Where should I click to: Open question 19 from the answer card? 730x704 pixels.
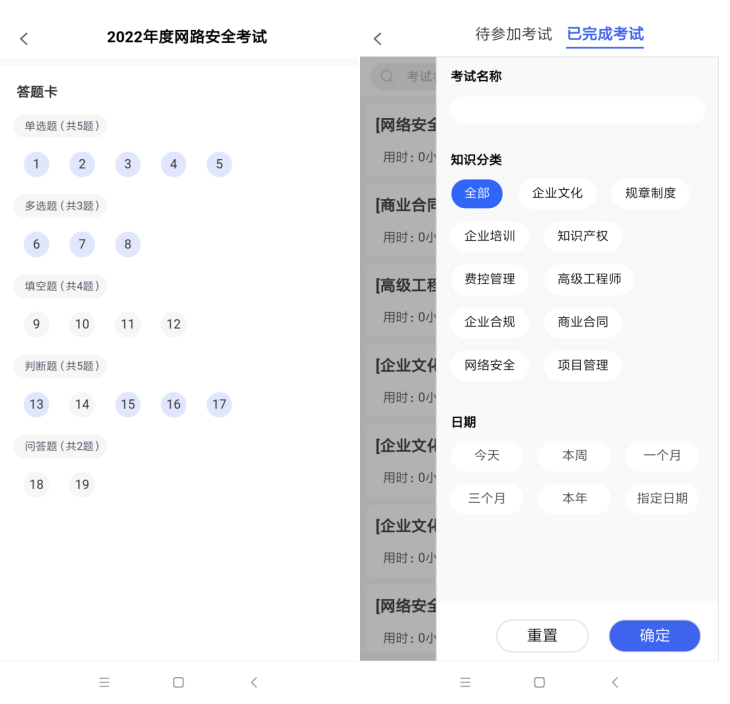(82, 485)
